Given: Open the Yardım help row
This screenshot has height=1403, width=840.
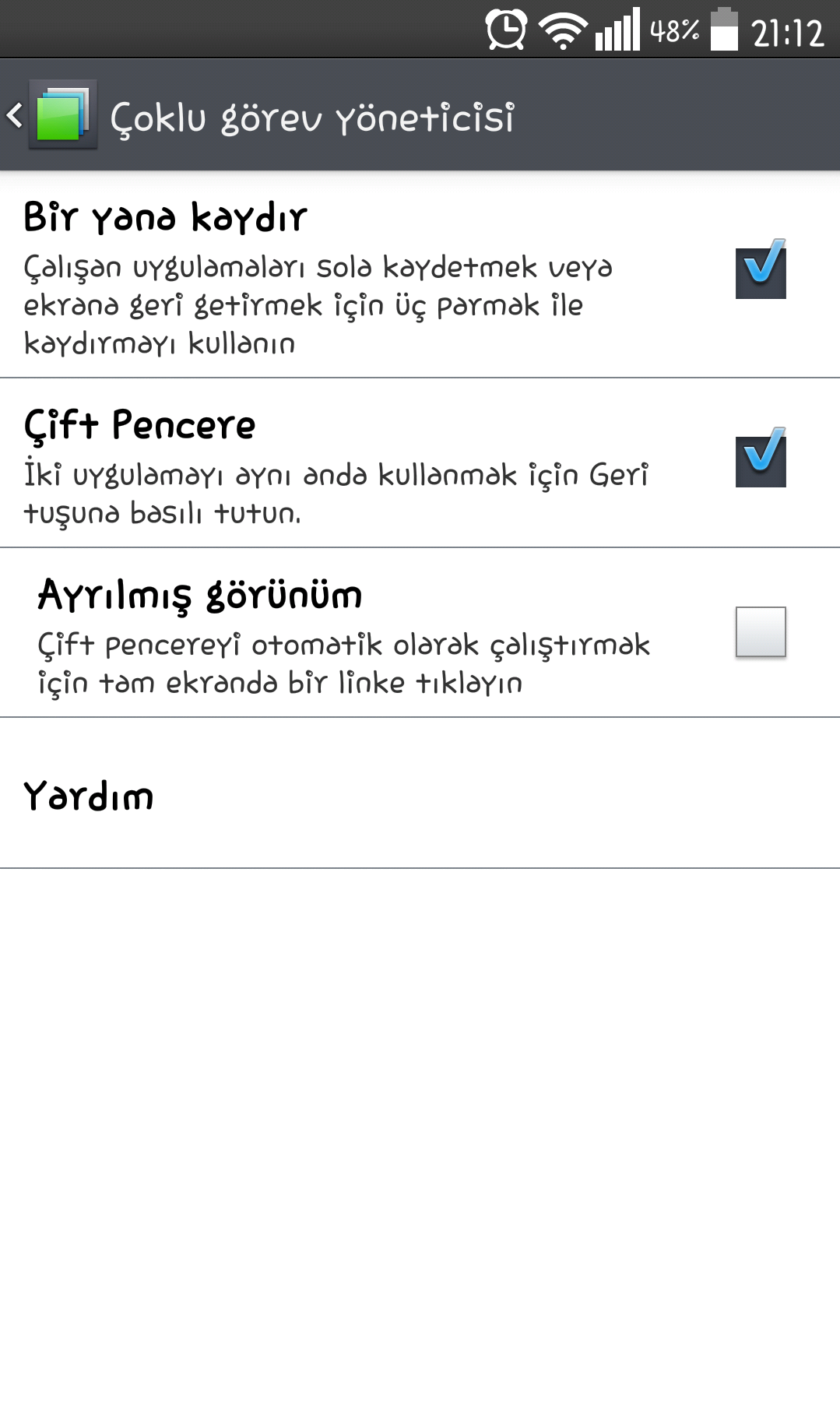Looking at the screenshot, I should click(x=420, y=793).
